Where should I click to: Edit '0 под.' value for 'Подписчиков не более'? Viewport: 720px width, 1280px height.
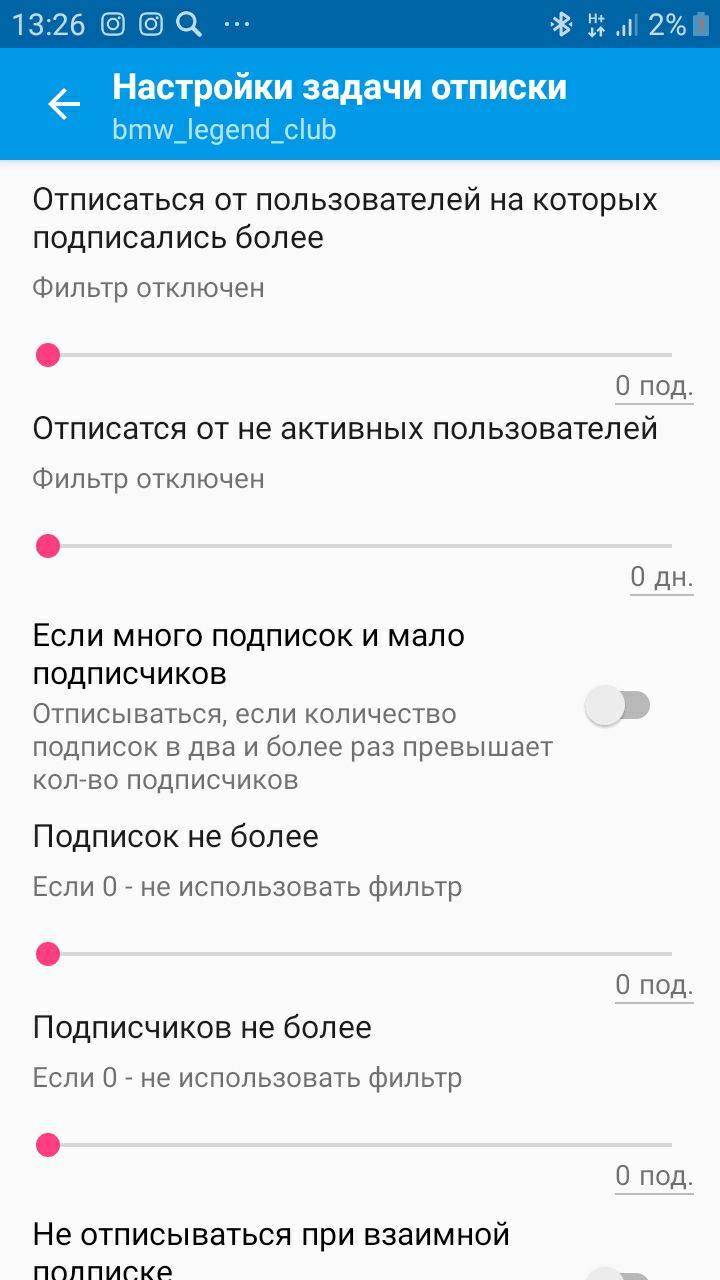[654, 1176]
